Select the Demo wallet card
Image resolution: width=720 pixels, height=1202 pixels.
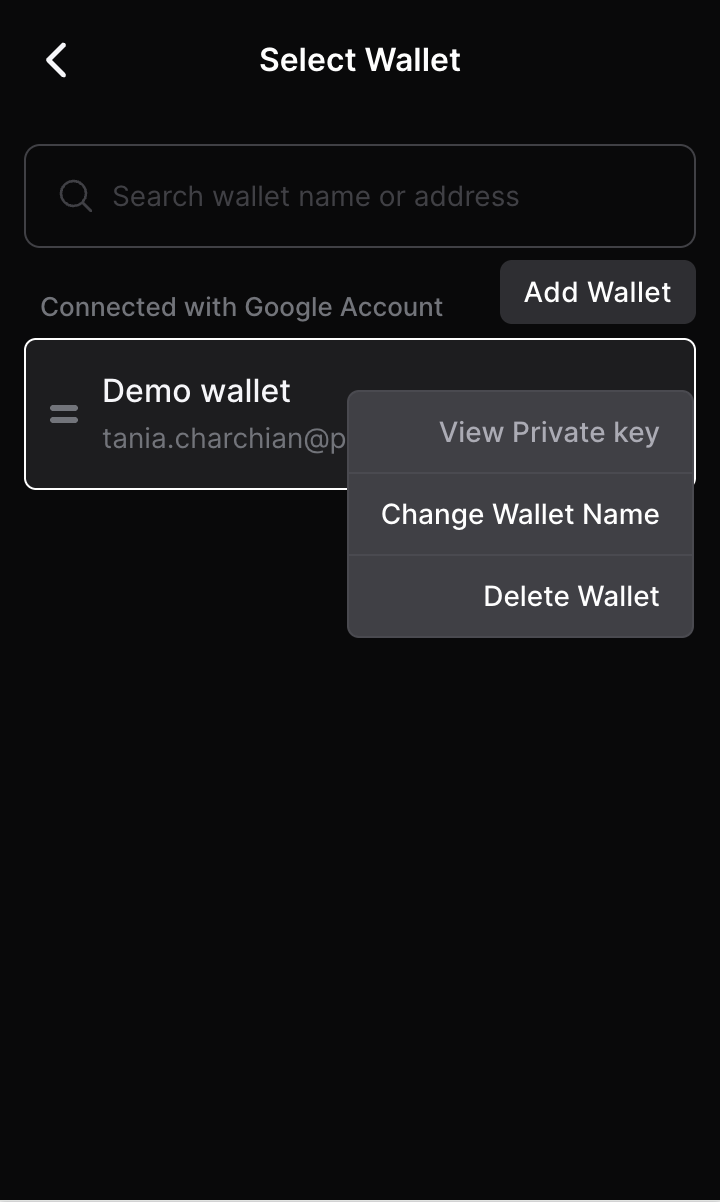[200, 412]
